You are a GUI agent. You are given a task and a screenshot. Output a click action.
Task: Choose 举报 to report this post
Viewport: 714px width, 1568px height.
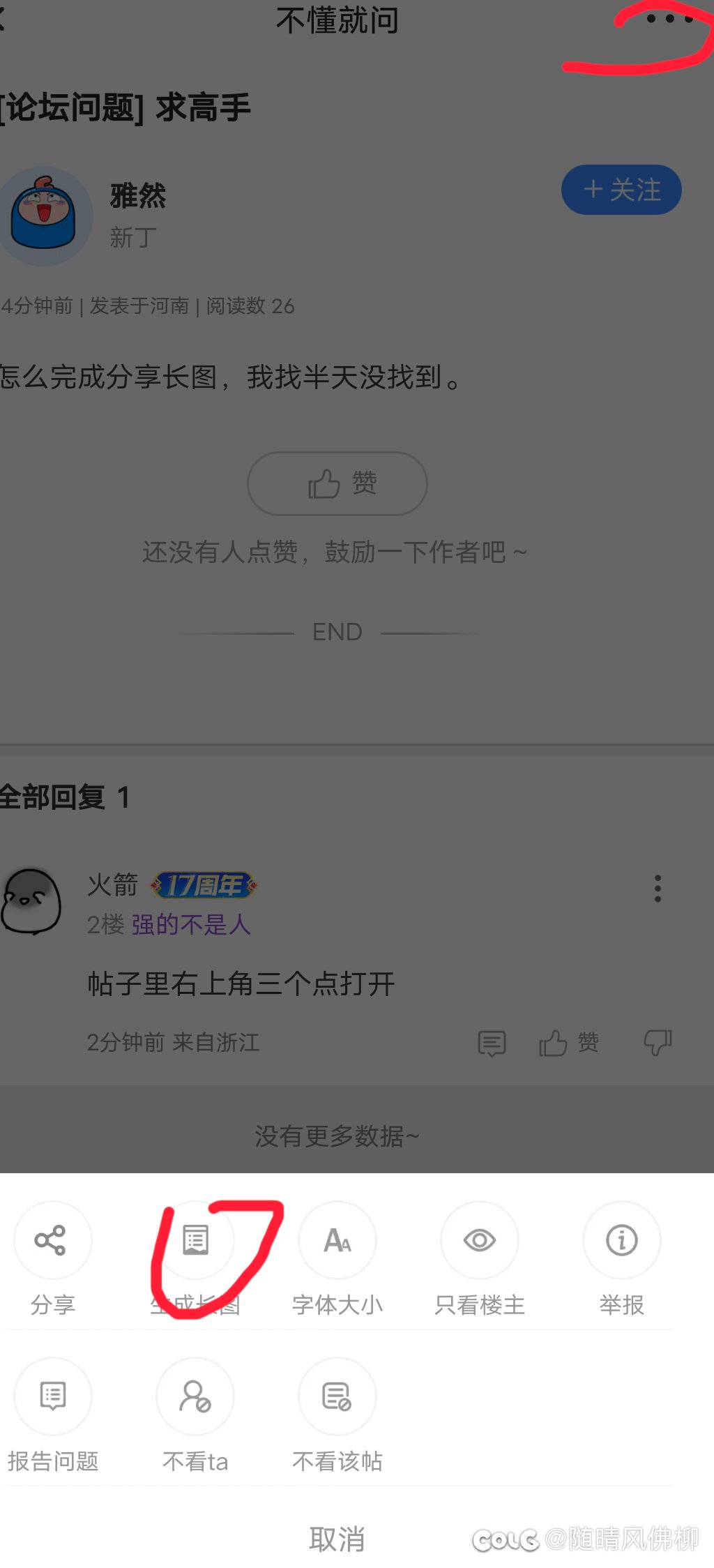(x=621, y=1242)
